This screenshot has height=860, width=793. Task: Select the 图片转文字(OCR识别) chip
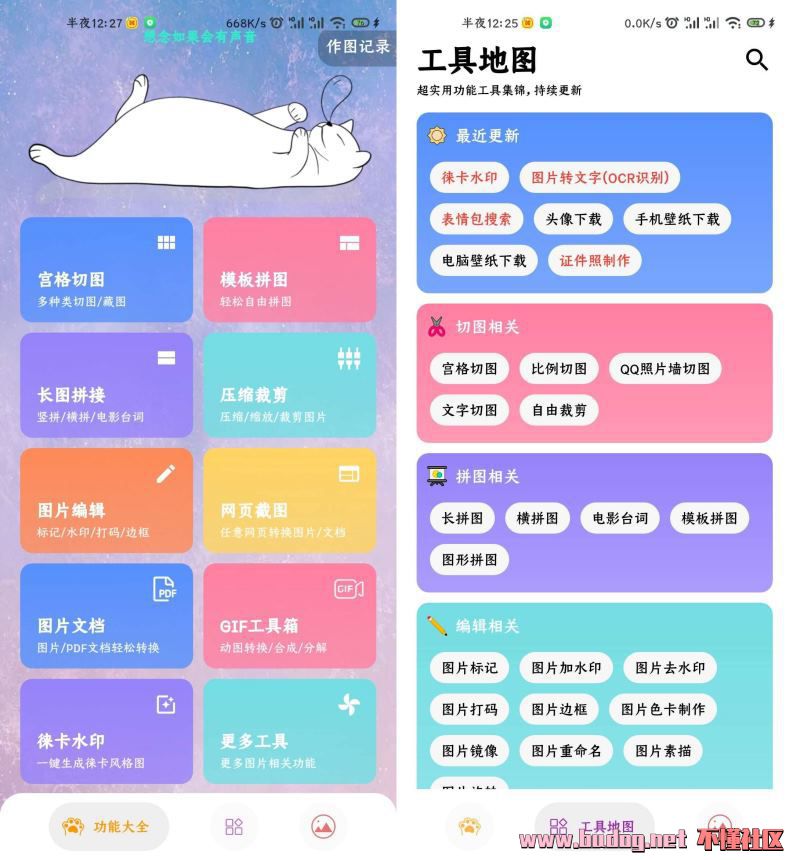(599, 178)
